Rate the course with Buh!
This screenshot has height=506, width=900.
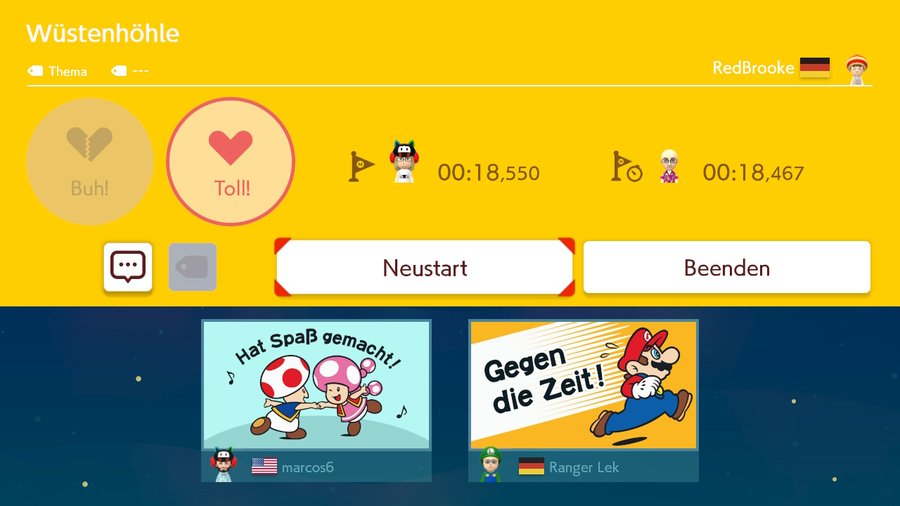point(90,161)
